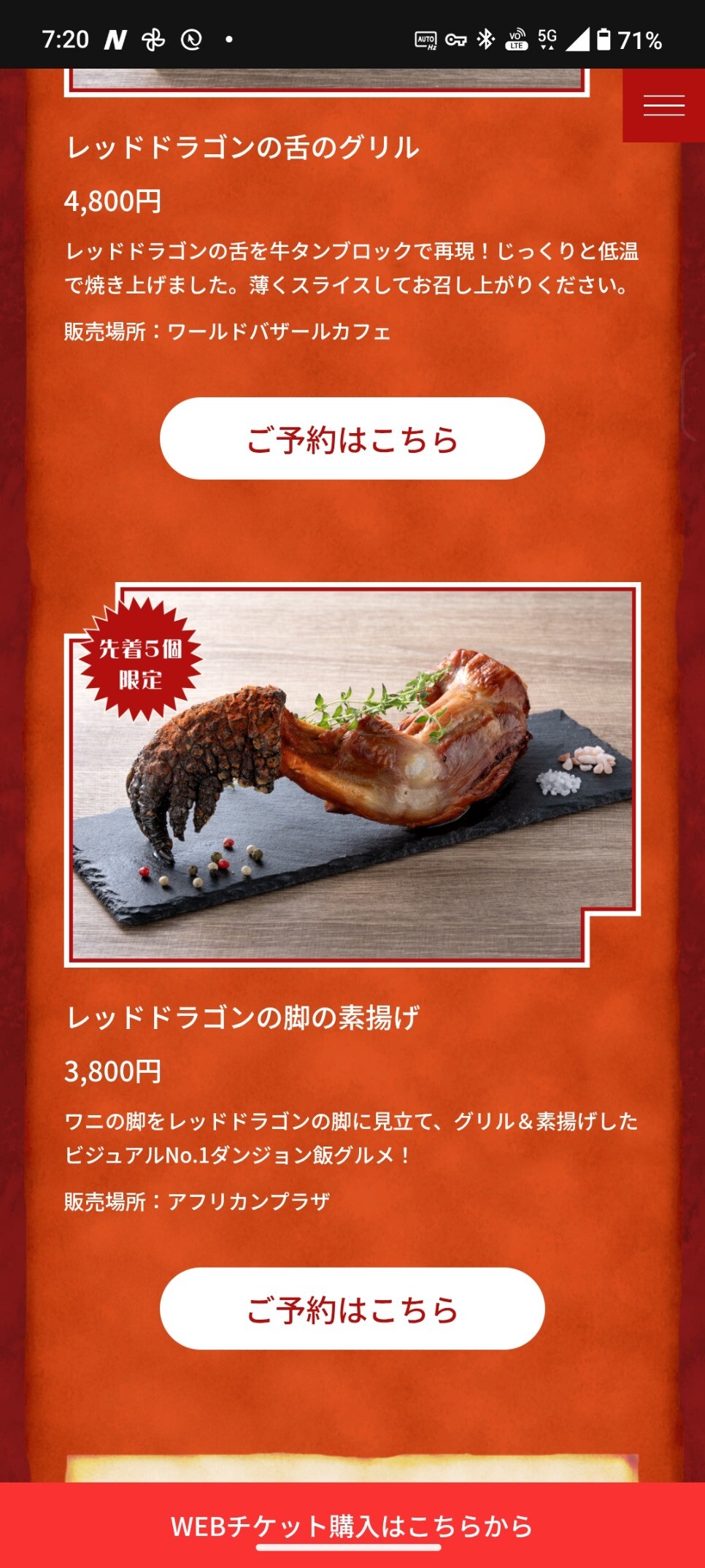The height and width of the screenshot is (1568, 705).
Task: Open the hamburger menu
Action: tap(663, 106)
